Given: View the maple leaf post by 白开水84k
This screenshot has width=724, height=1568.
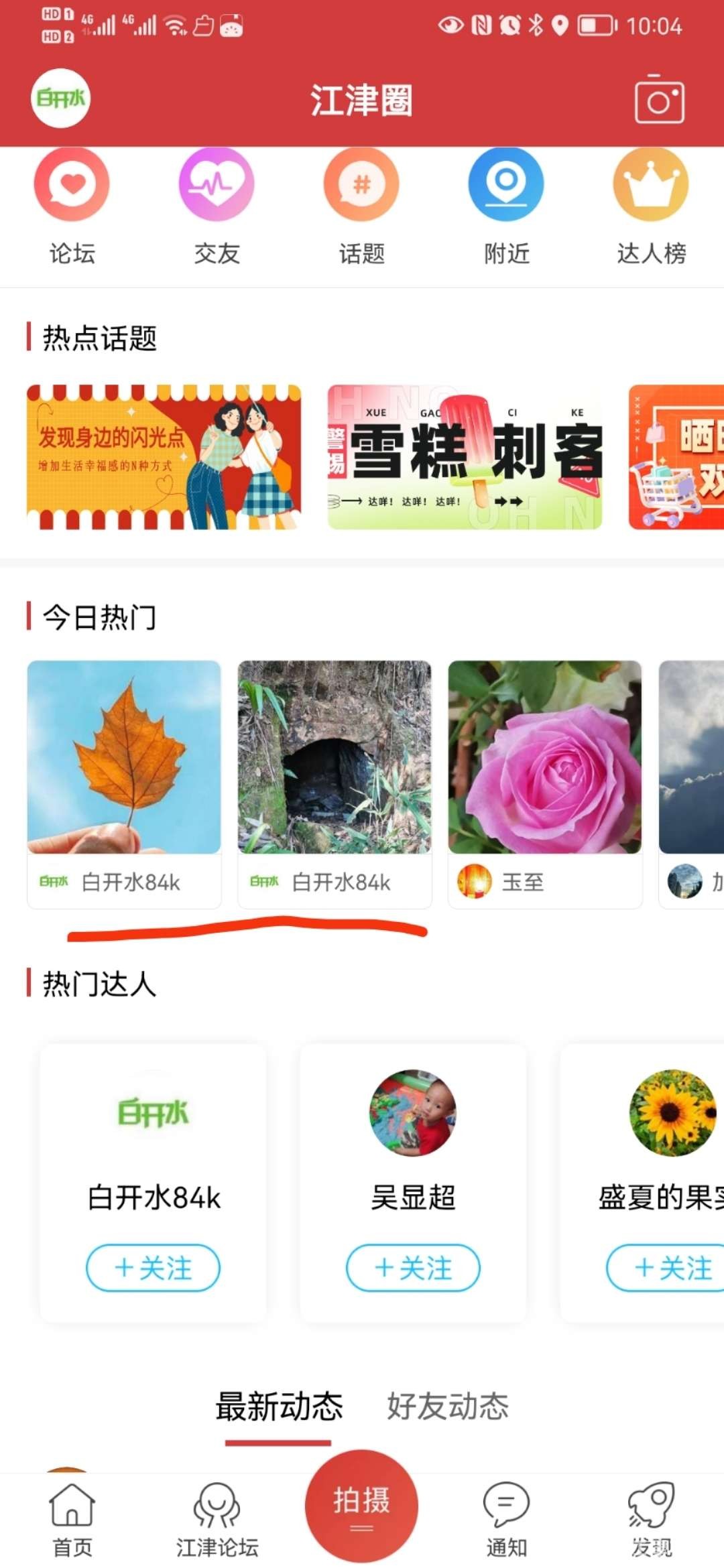Looking at the screenshot, I should pyautogui.click(x=124, y=757).
